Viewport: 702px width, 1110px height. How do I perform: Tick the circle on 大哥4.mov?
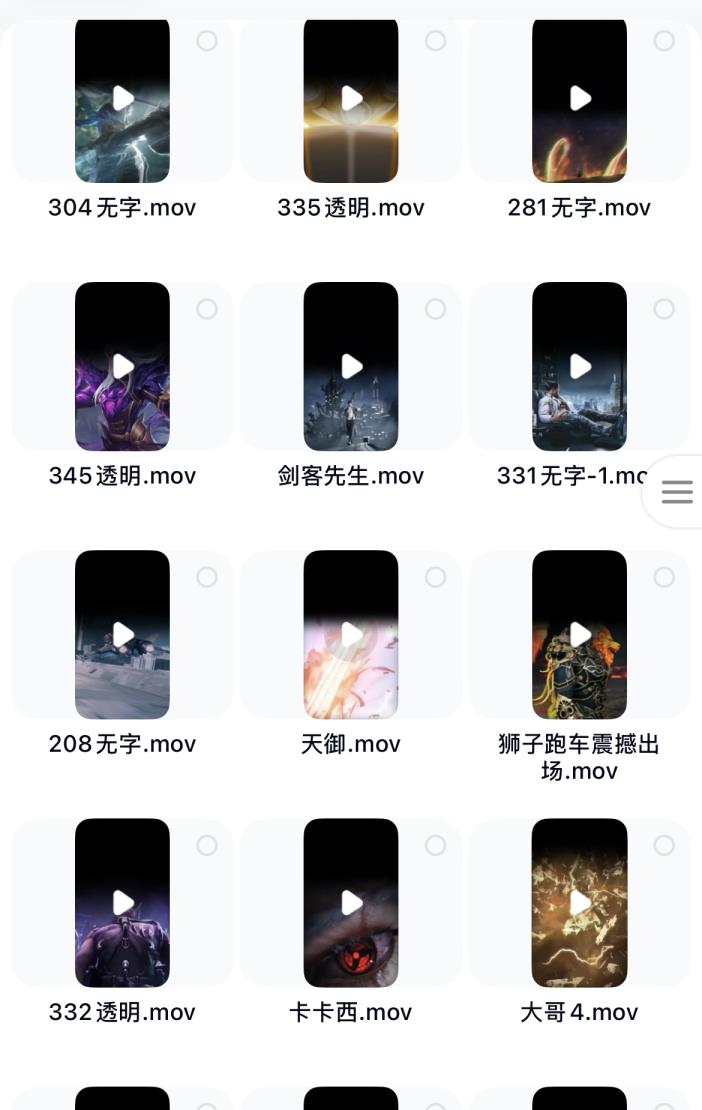(664, 845)
